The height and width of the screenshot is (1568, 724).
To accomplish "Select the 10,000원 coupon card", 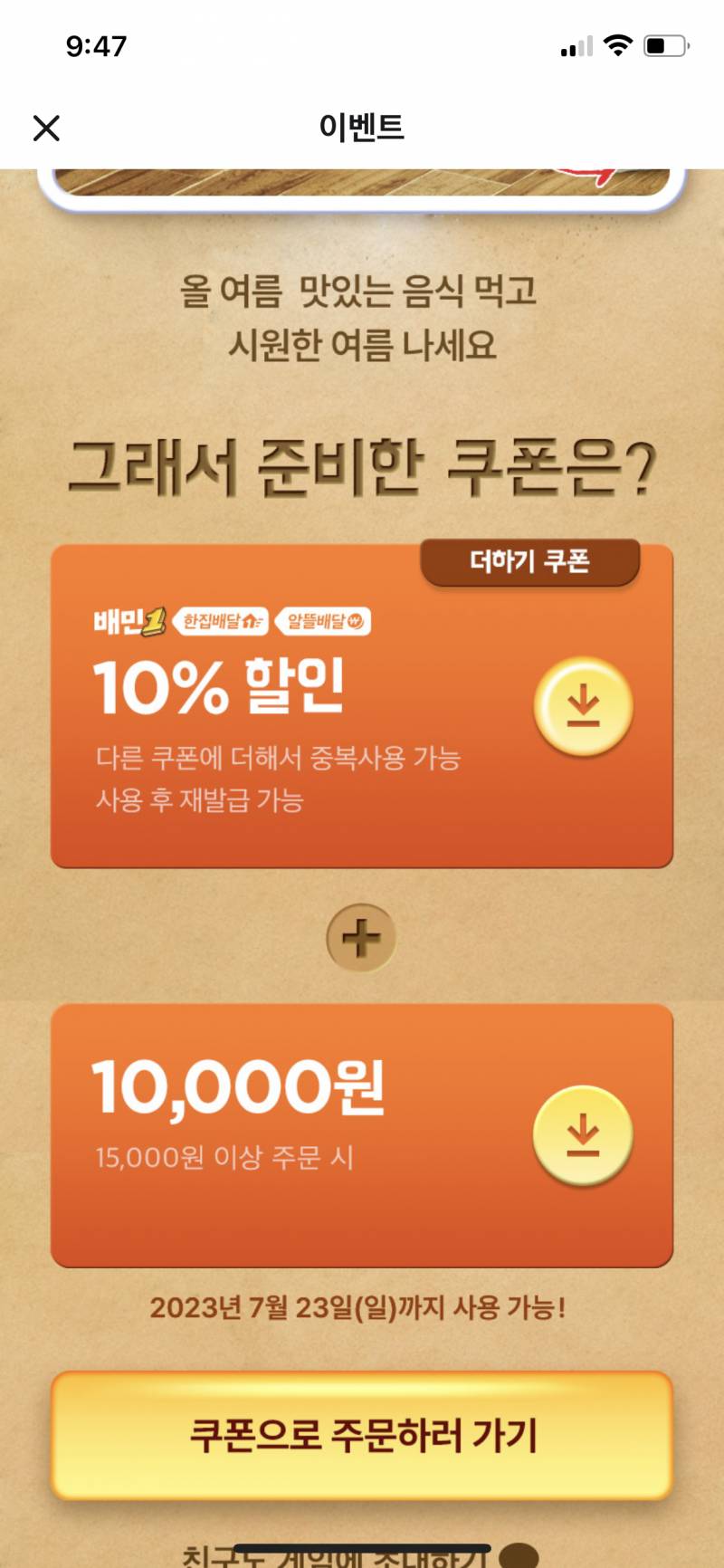I will point(362,1132).
